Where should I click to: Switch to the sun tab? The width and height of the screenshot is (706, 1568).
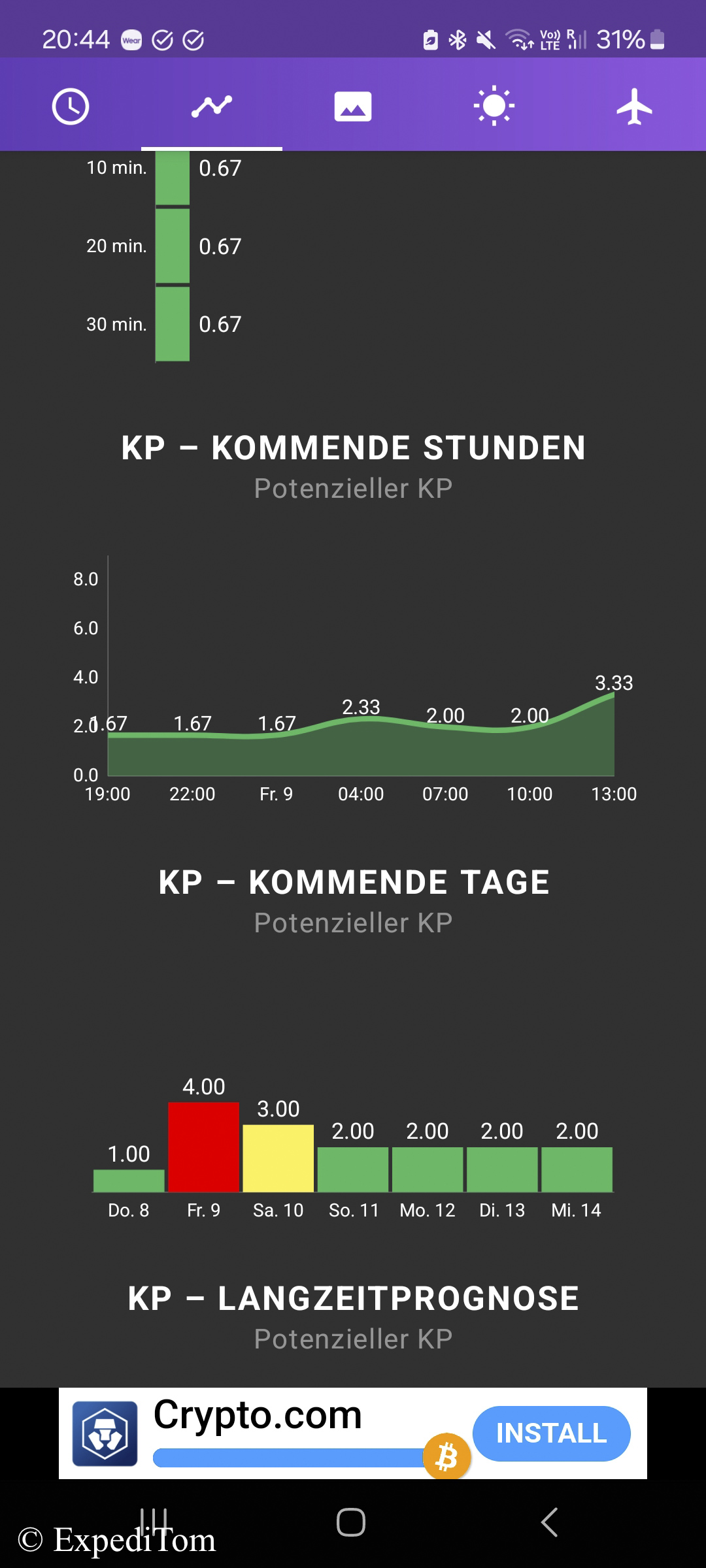click(x=494, y=106)
